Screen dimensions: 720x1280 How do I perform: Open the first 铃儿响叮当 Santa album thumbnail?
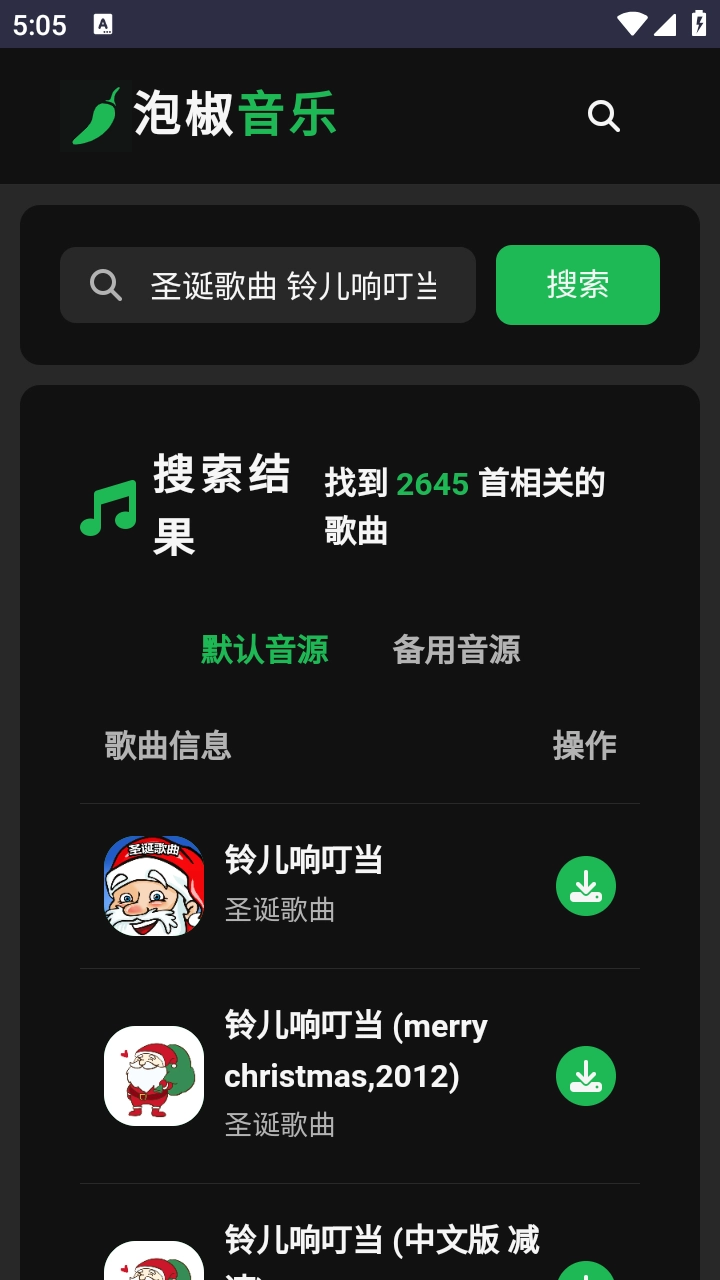click(153, 886)
